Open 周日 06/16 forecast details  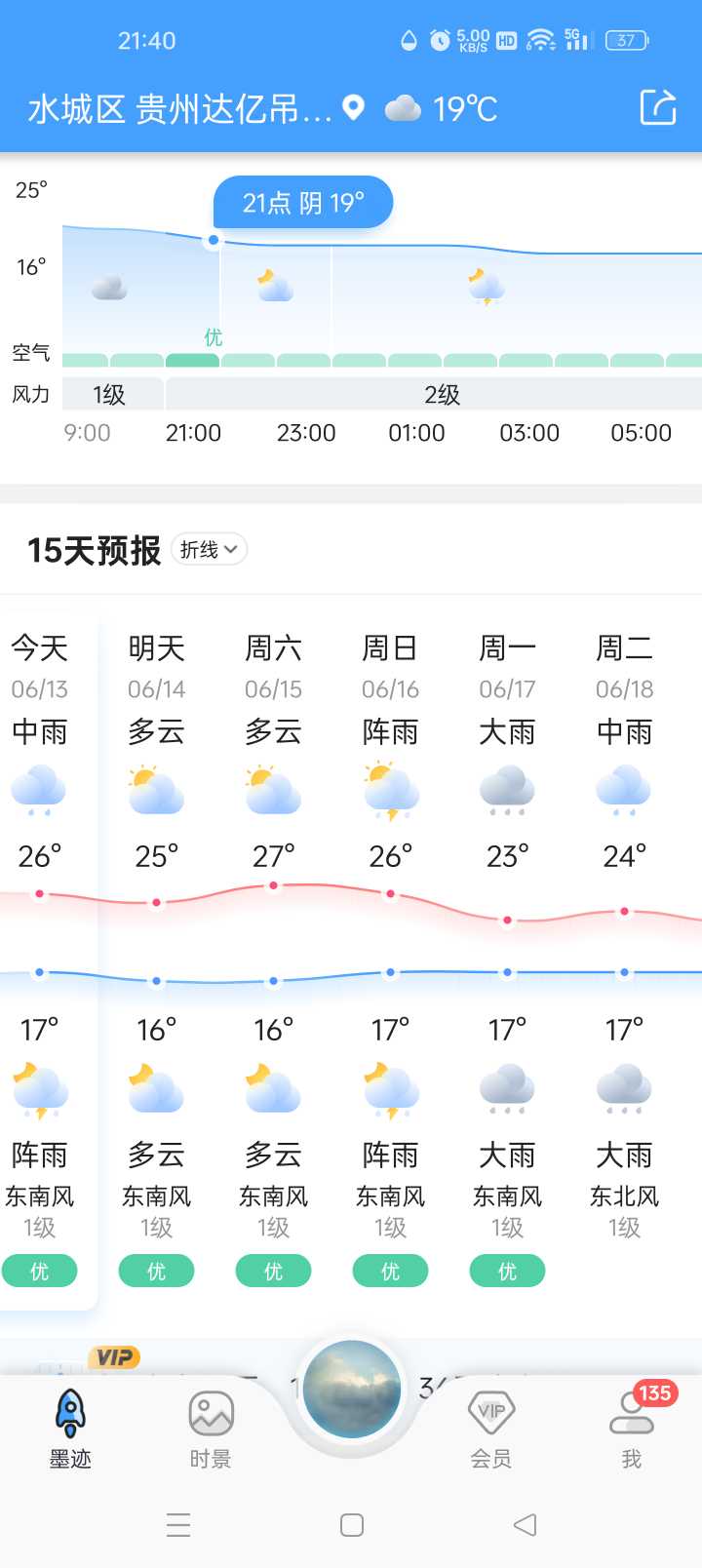(390, 960)
